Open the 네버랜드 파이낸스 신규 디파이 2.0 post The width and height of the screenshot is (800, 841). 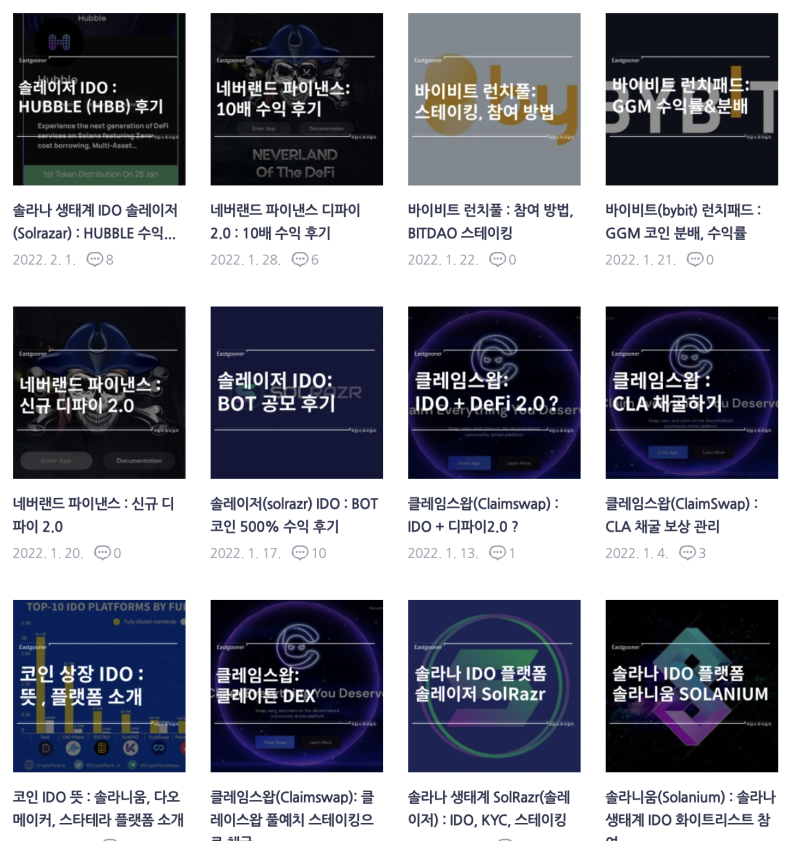pos(99,392)
